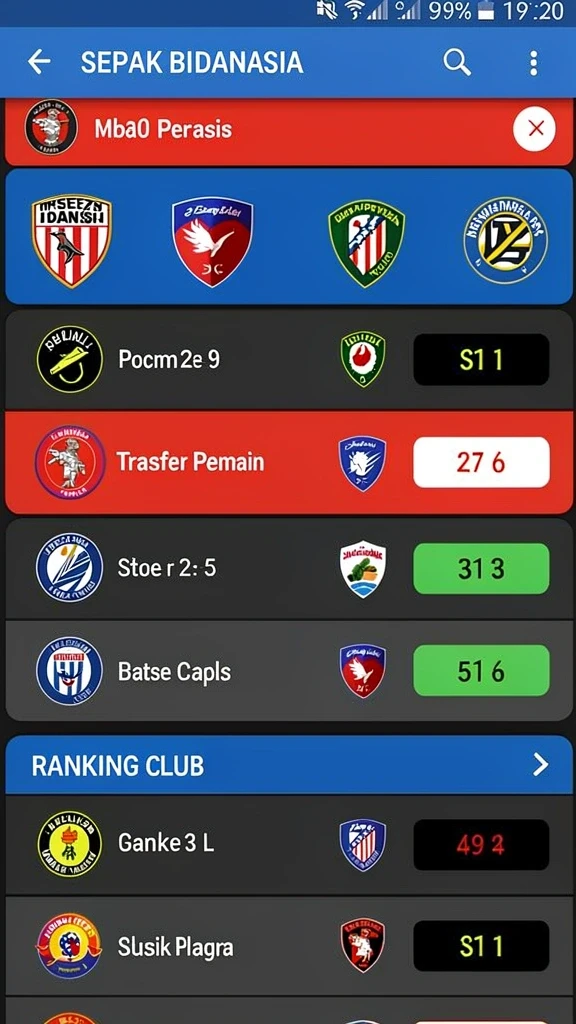Open the Ganke 3 L row
This screenshot has width=576, height=1024.
[x=289, y=844]
